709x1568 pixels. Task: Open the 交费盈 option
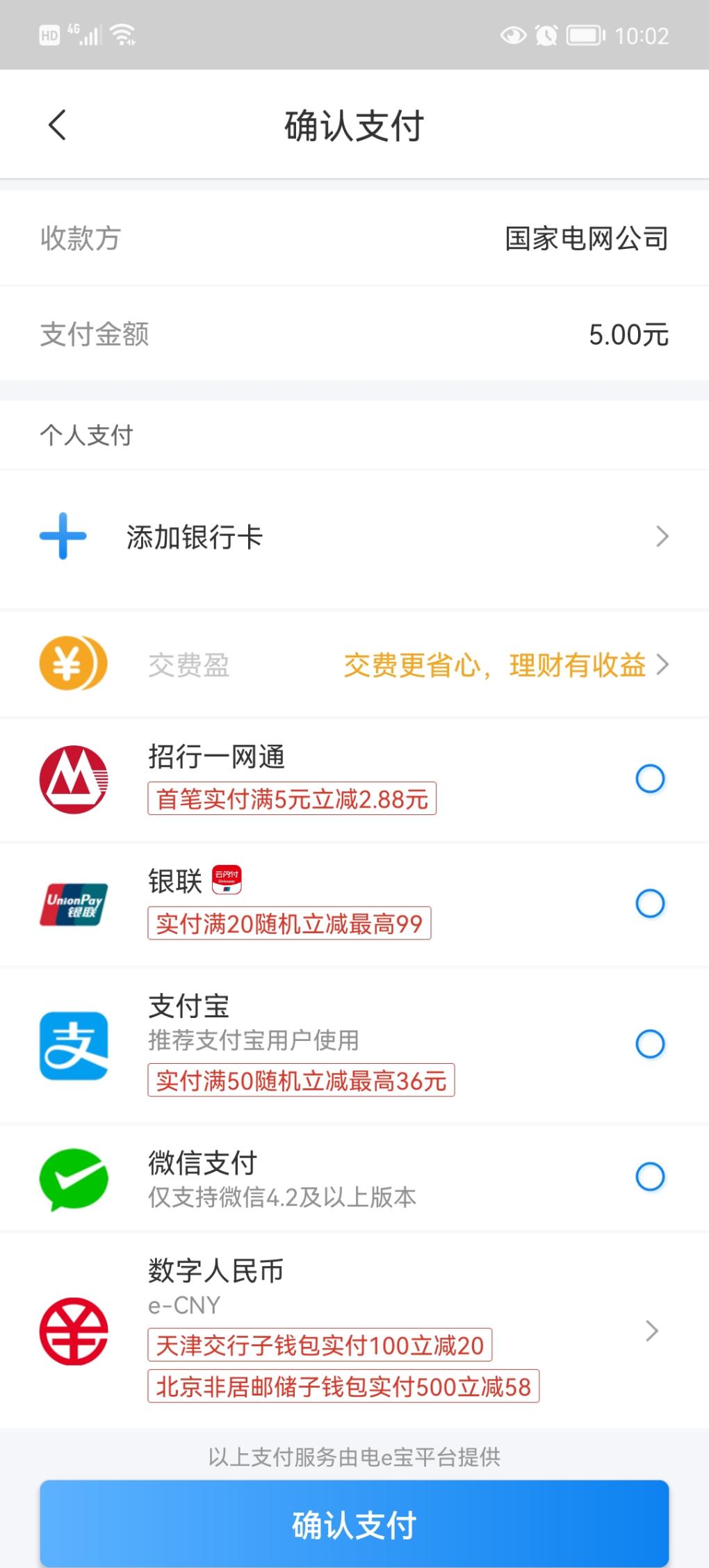click(x=354, y=665)
